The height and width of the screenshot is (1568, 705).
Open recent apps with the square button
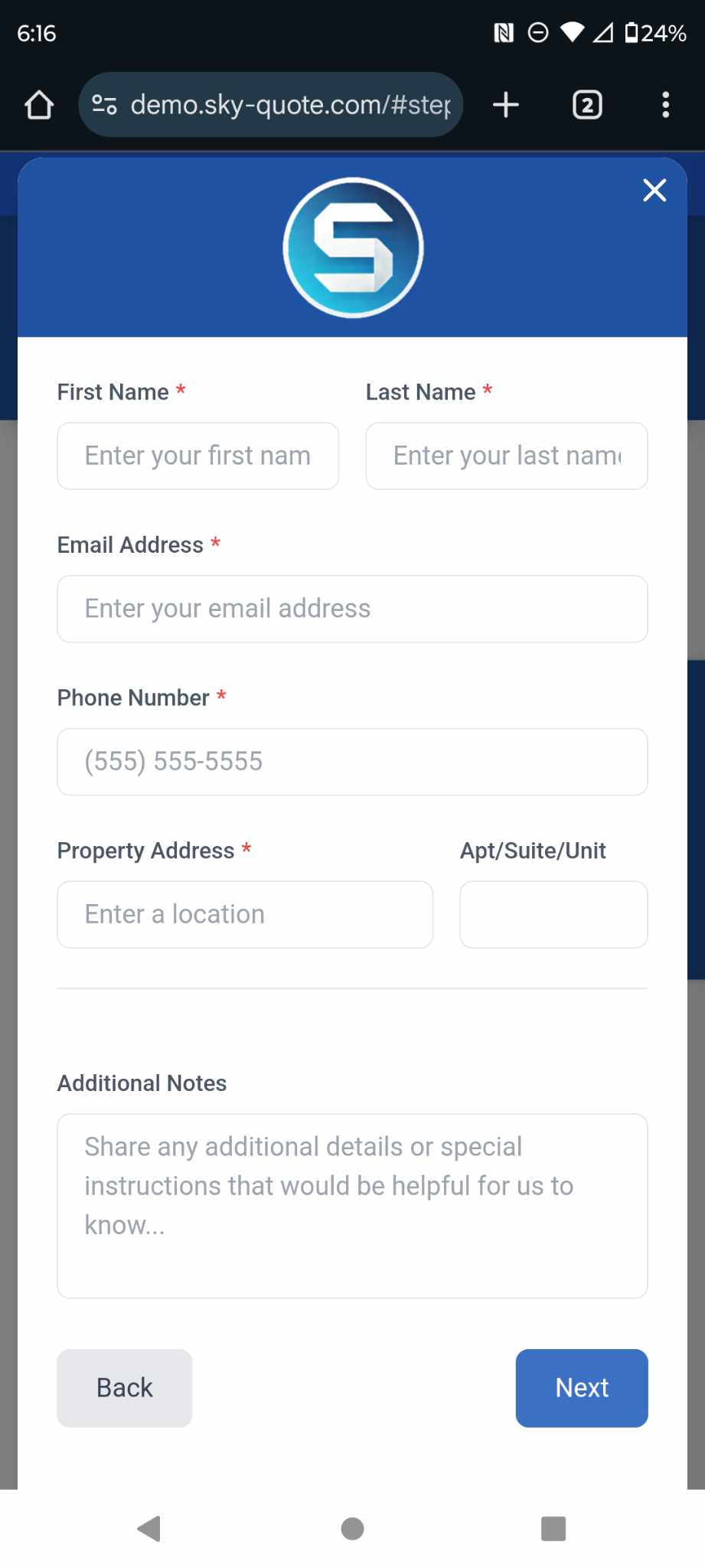pyautogui.click(x=553, y=1529)
